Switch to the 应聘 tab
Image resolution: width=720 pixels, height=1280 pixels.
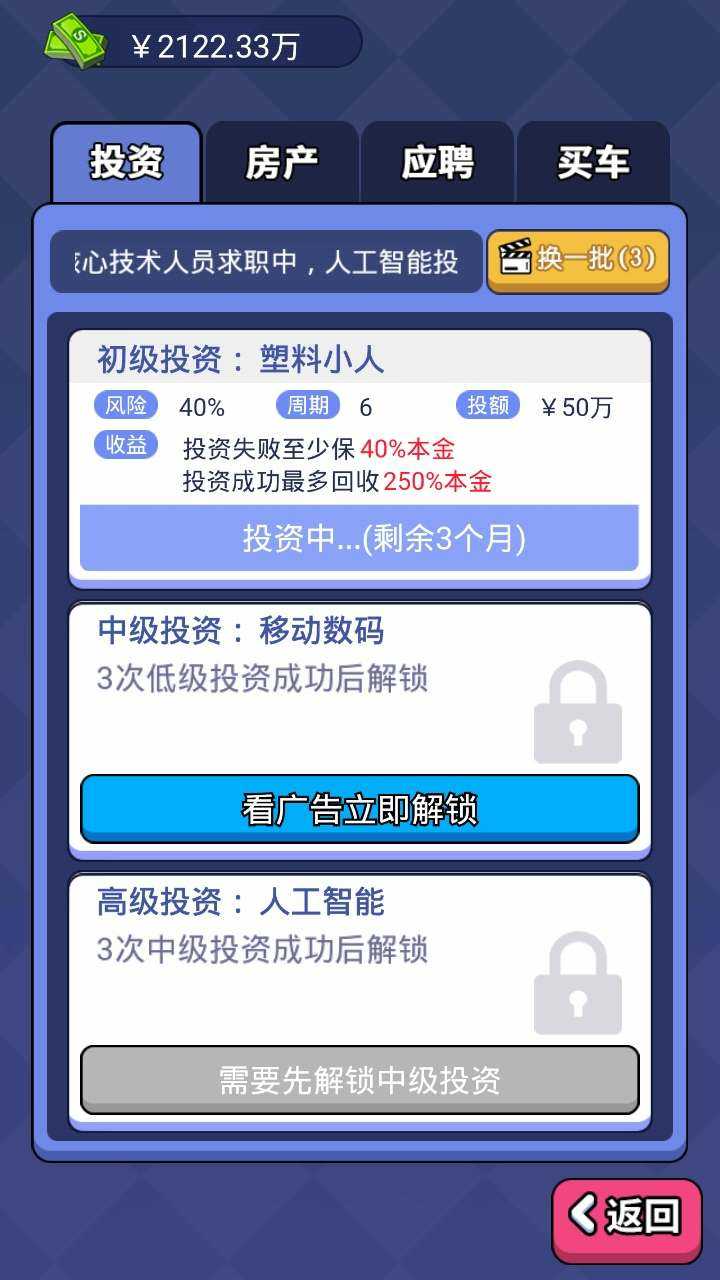point(437,163)
